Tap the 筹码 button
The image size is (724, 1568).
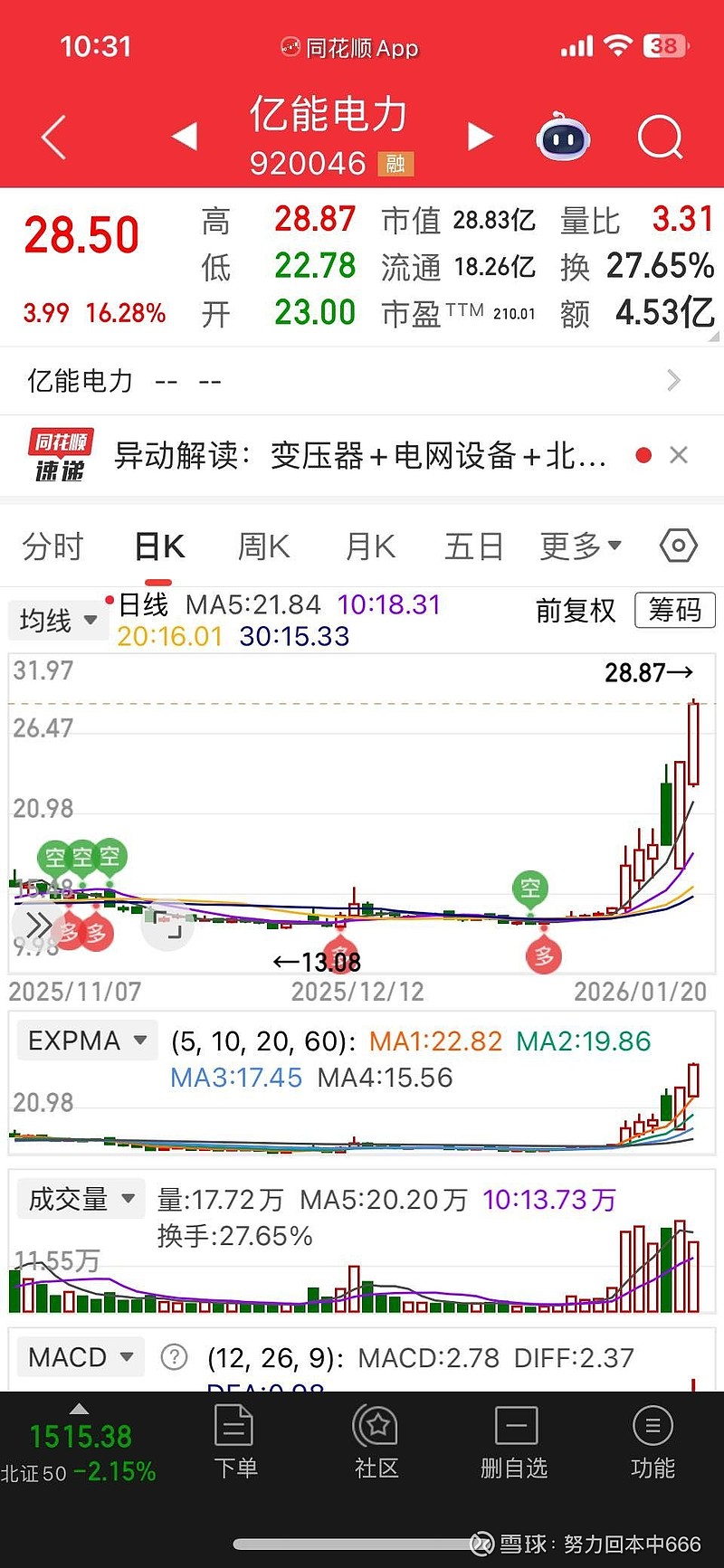(x=675, y=611)
